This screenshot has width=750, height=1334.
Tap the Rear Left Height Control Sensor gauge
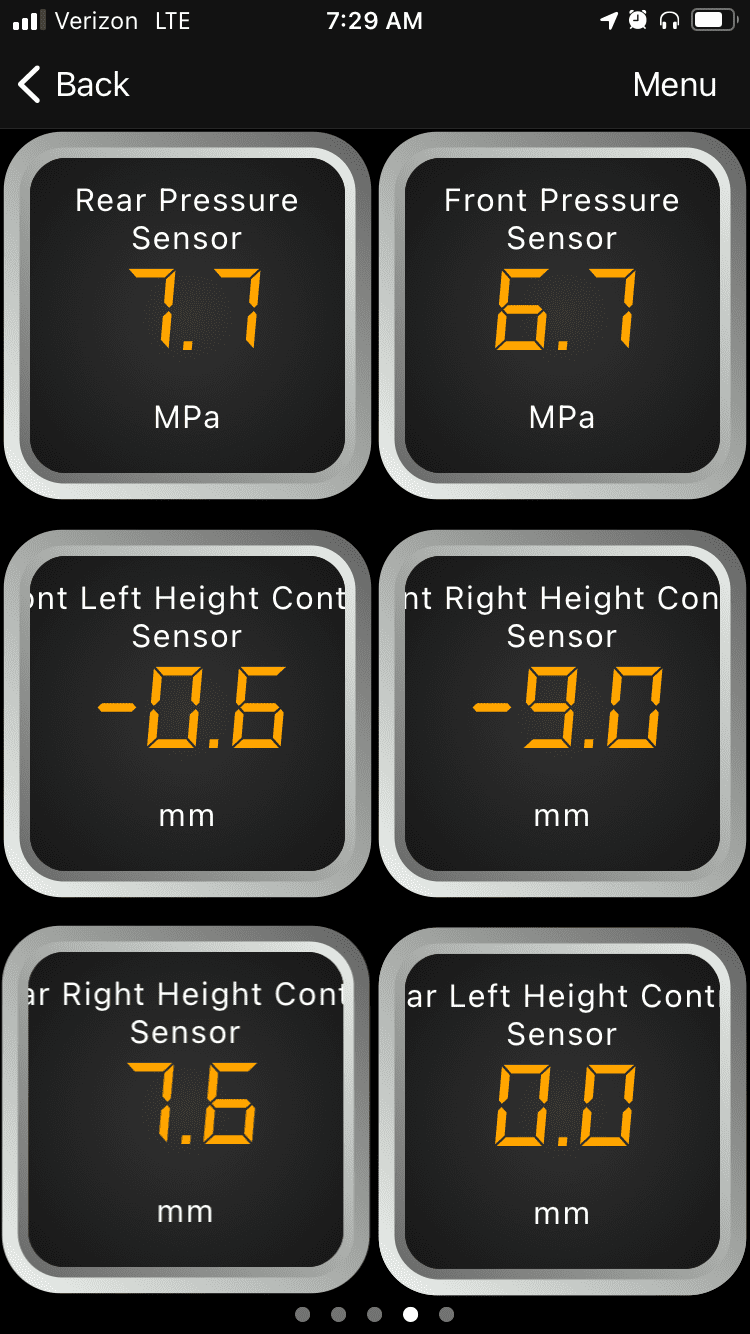pos(562,1110)
